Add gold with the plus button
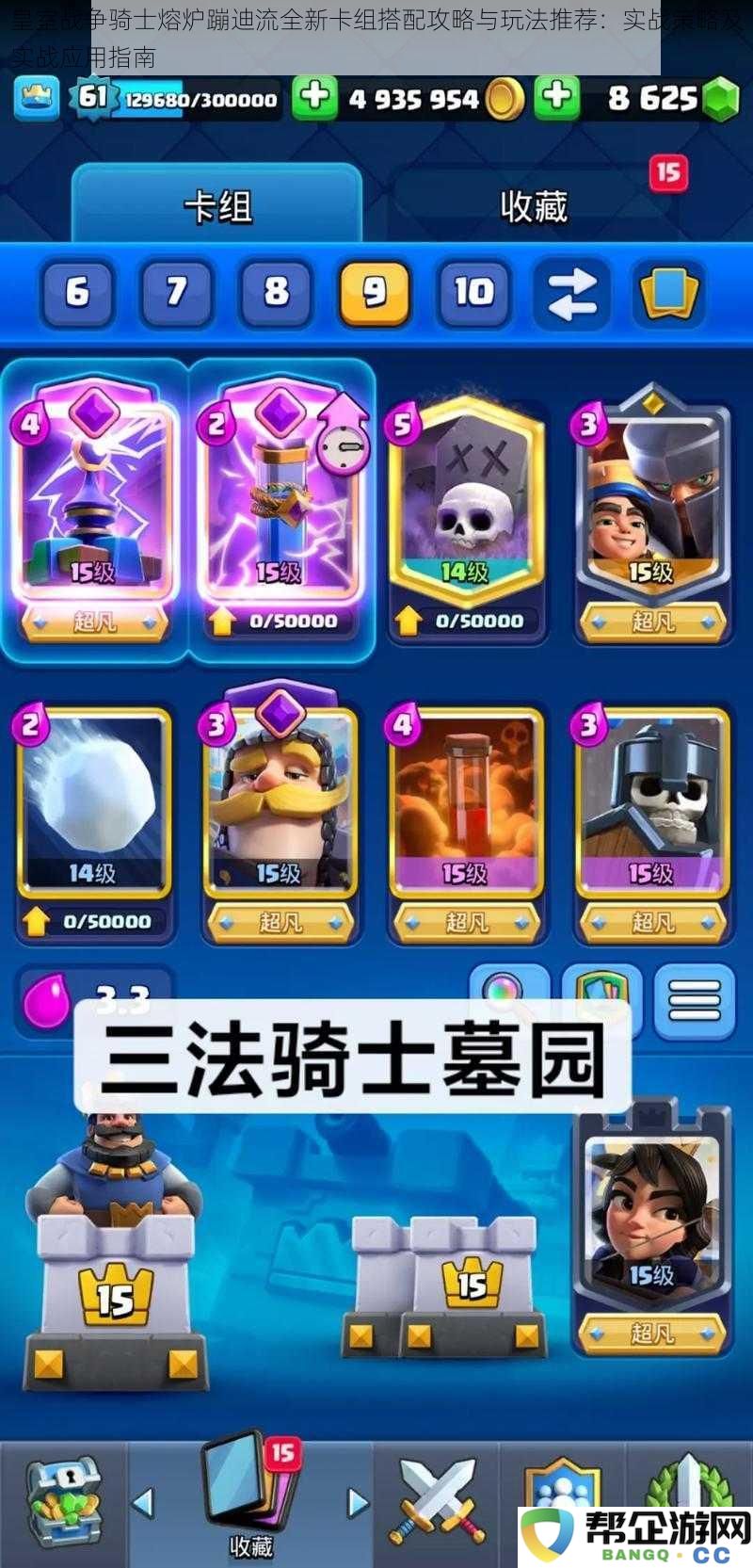 click(x=314, y=98)
